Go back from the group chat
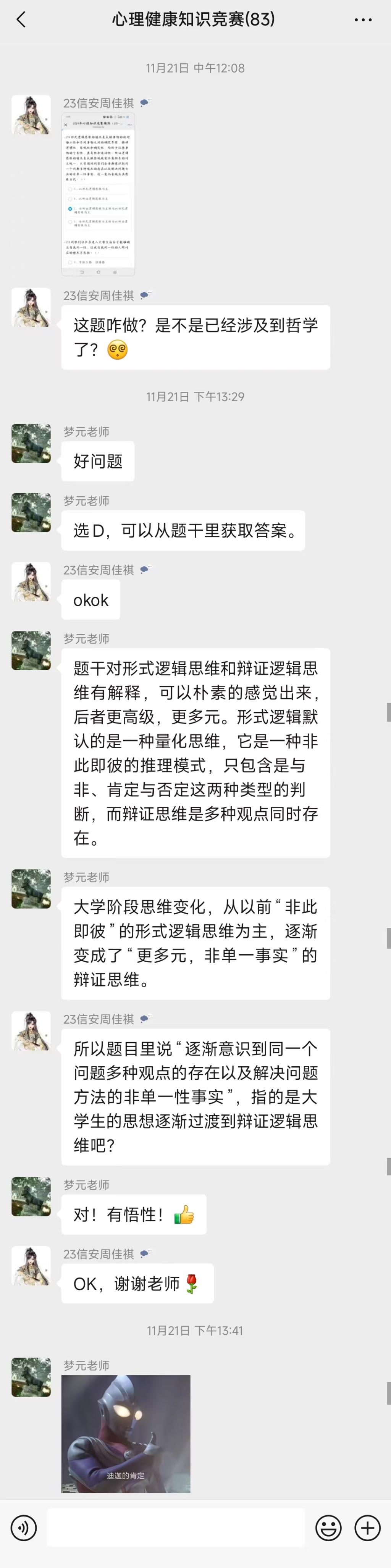Screen dimensions: 391x1568 (x=21, y=20)
